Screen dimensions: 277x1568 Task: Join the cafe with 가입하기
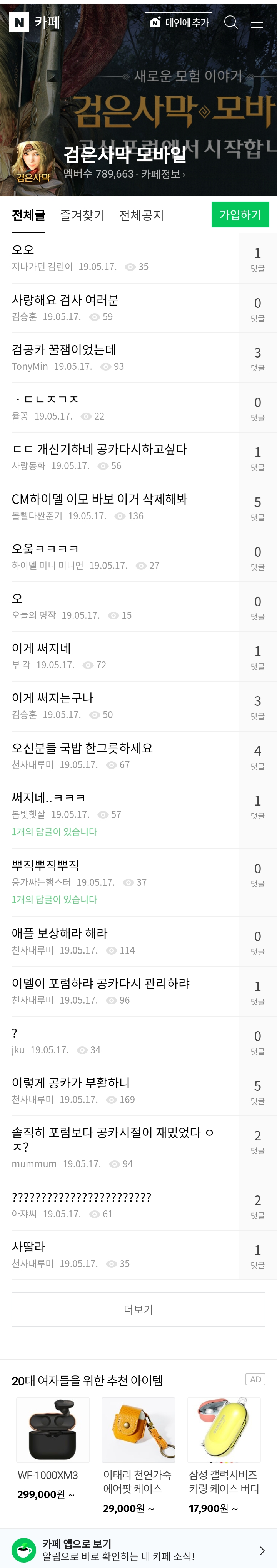[240, 215]
